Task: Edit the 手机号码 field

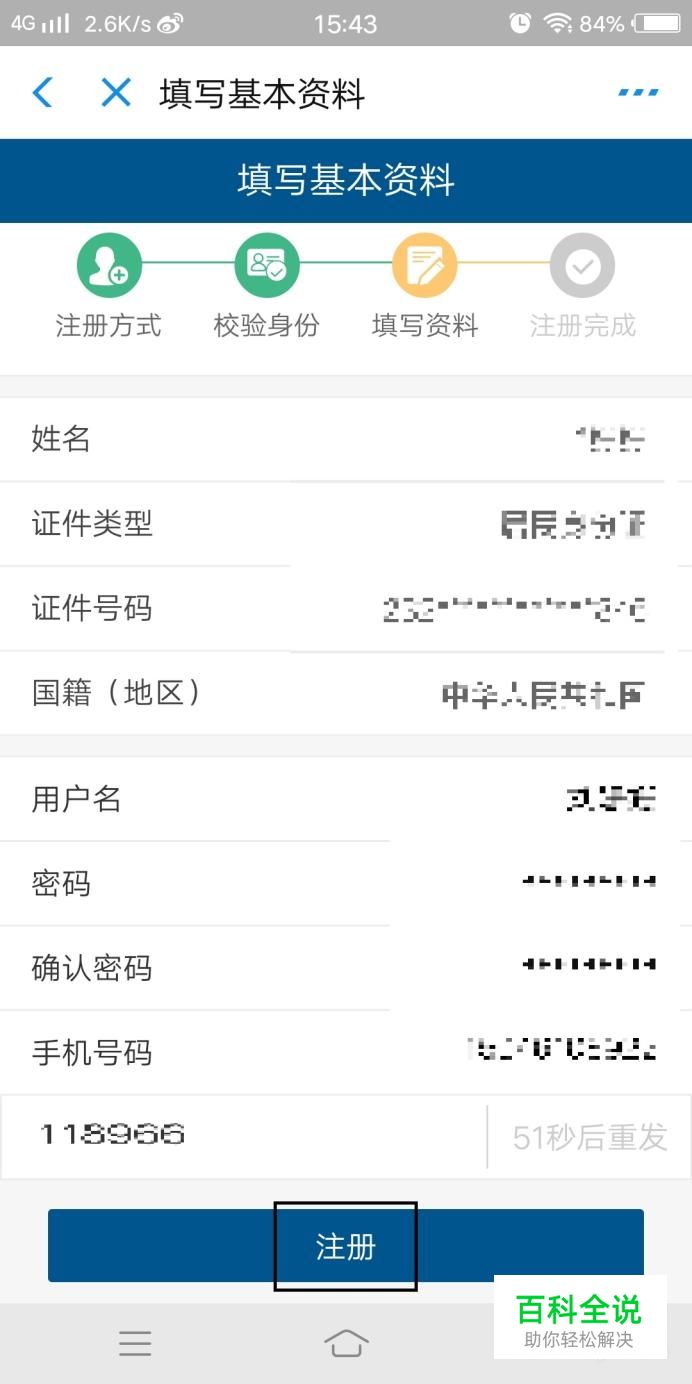Action: point(346,1052)
